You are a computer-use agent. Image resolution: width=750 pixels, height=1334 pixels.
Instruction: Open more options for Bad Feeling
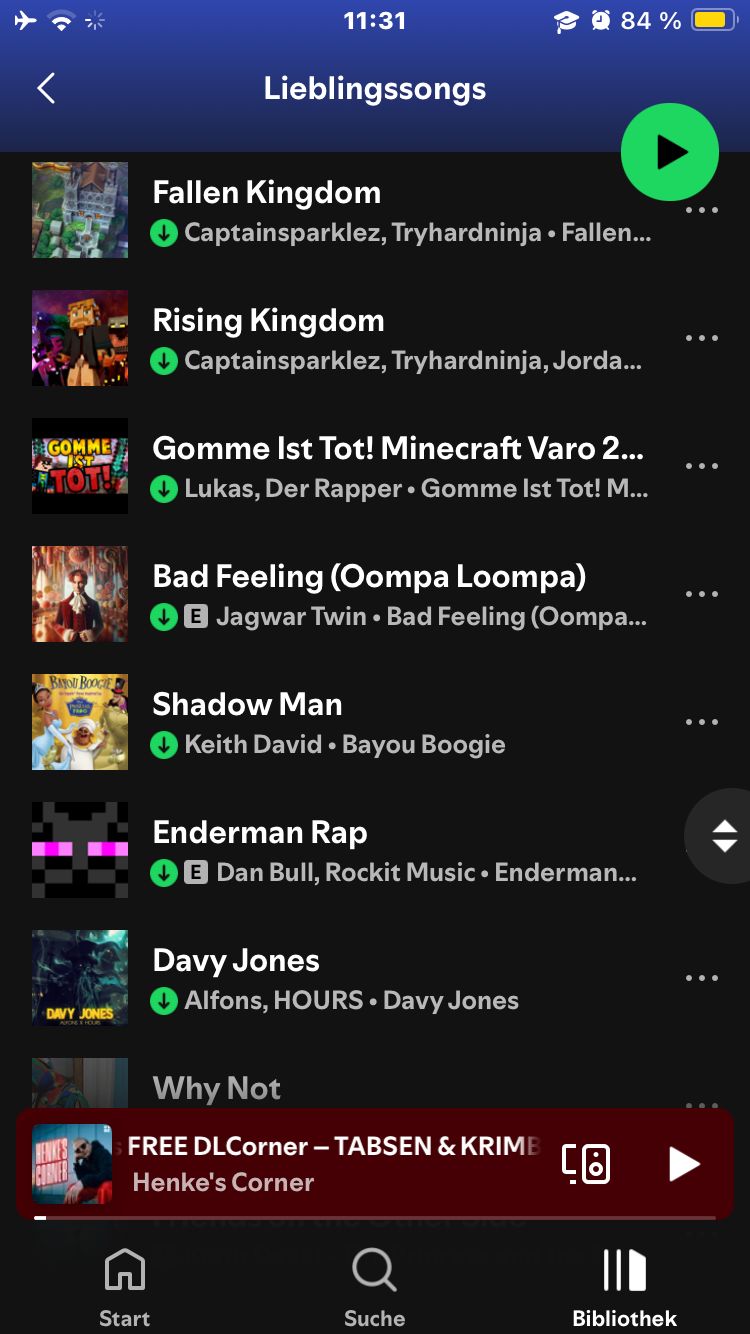tap(702, 594)
